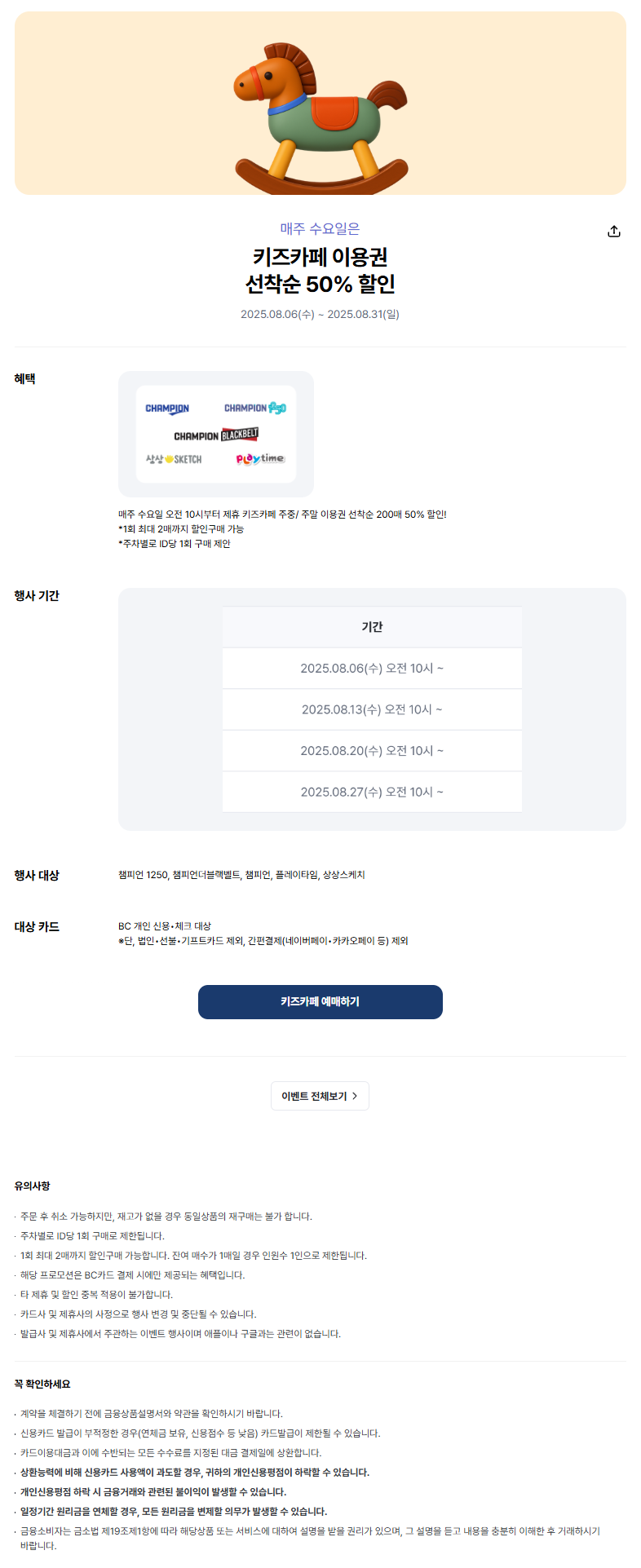This screenshot has height=1568, width=641.
Task: Tap the 키즈카페 예매하기 button
Action: [320, 1002]
